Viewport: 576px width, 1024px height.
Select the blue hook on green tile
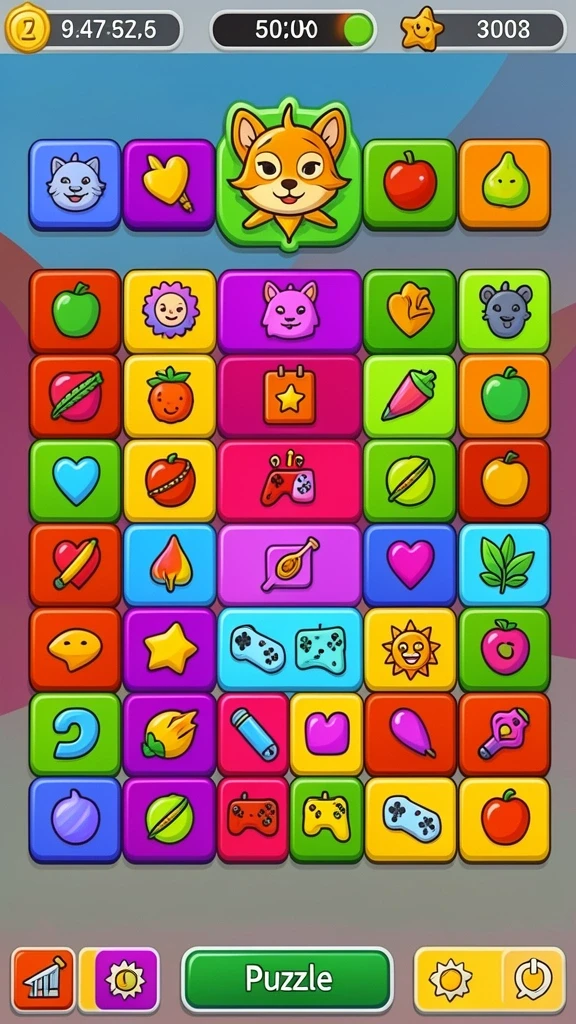tap(74, 734)
